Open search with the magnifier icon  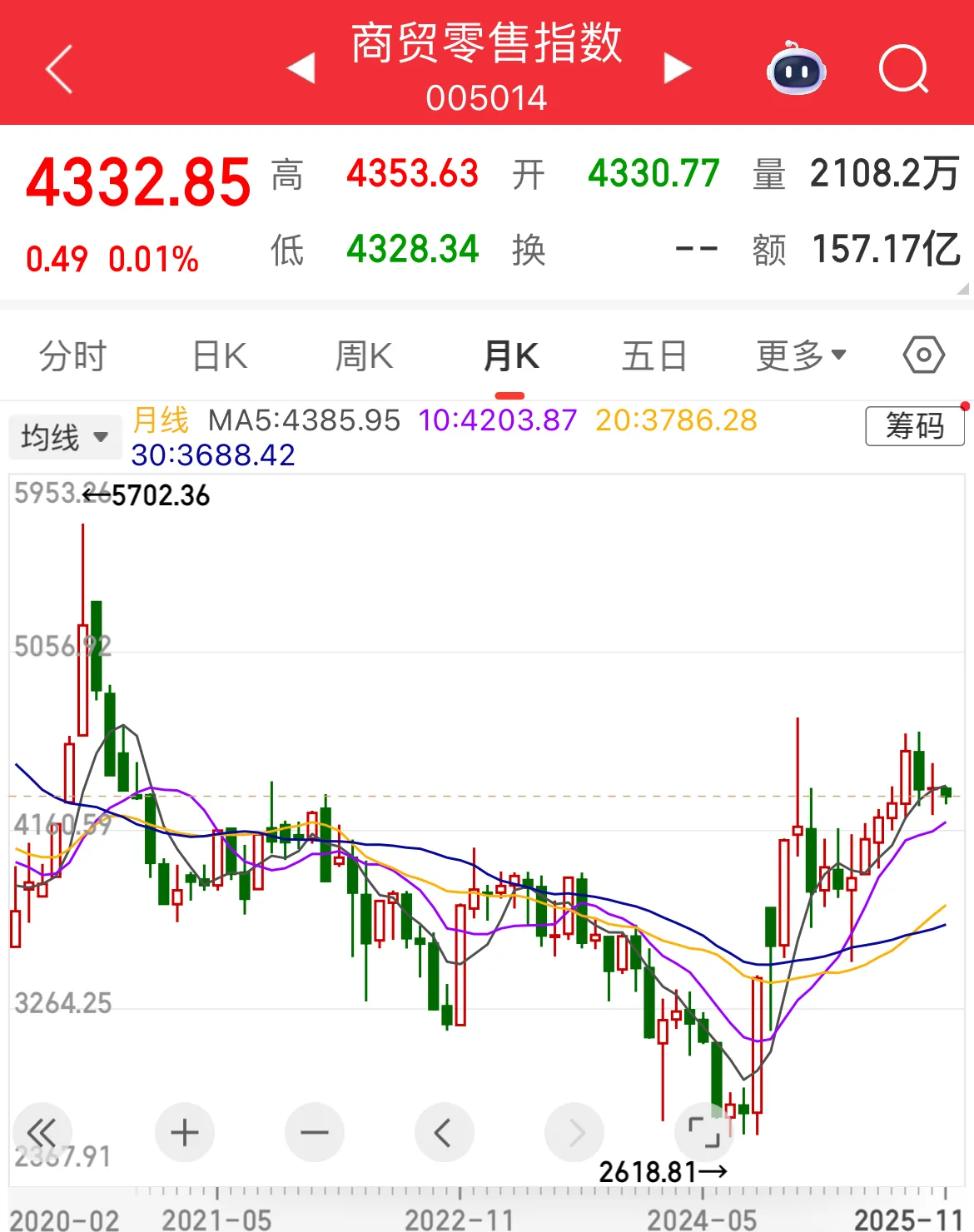903,69
